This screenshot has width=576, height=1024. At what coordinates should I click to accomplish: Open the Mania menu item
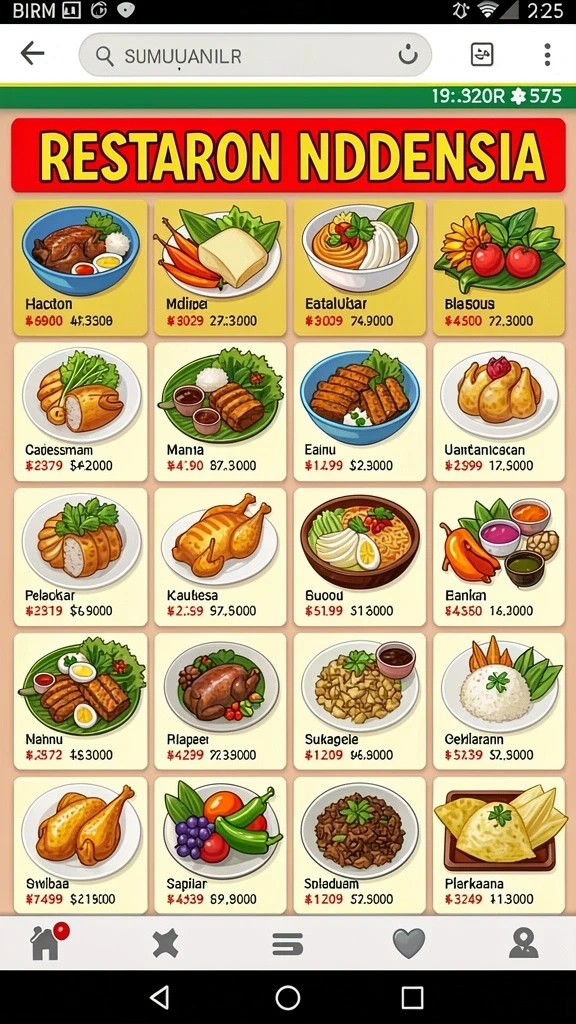coord(220,411)
